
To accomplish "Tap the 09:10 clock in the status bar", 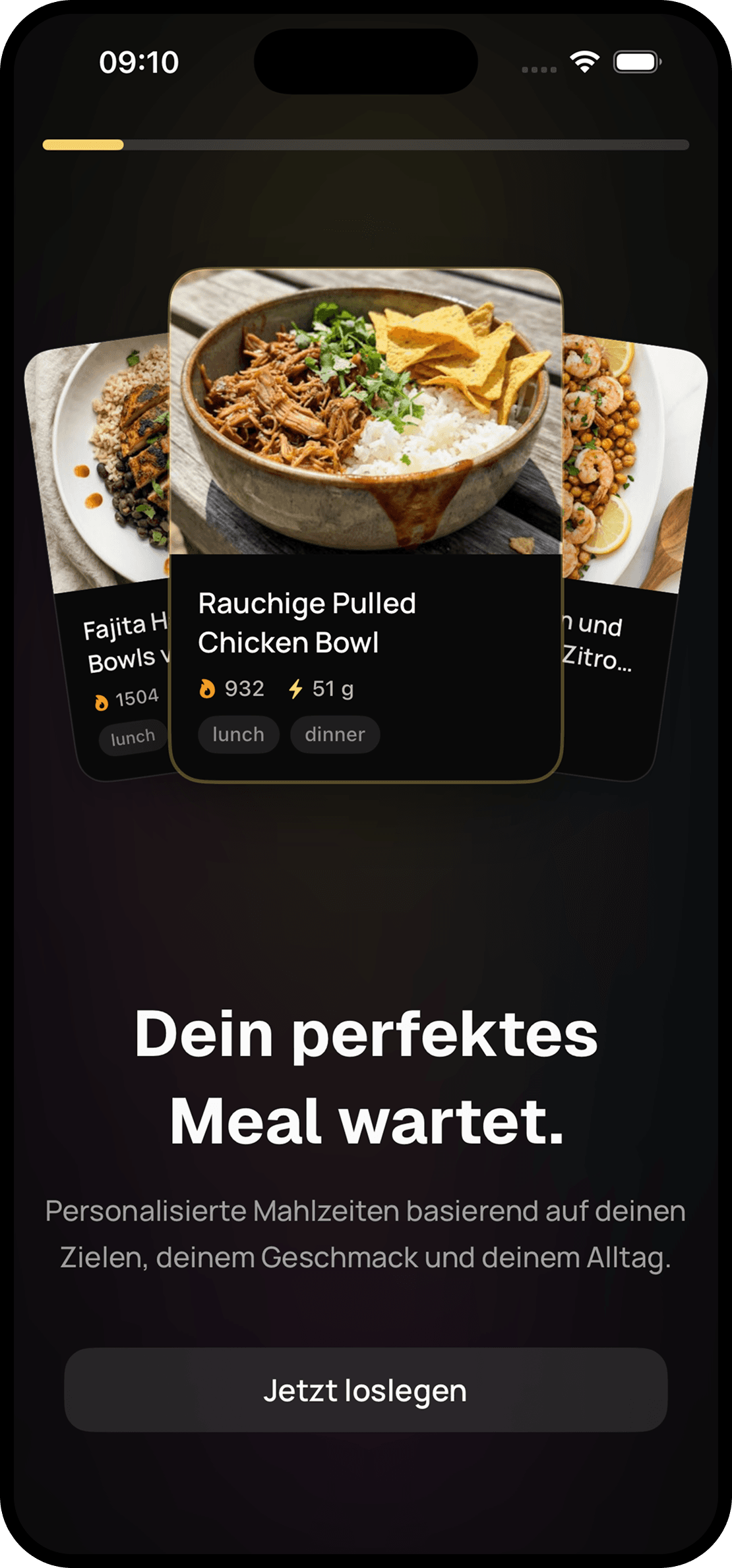I will (x=138, y=61).
